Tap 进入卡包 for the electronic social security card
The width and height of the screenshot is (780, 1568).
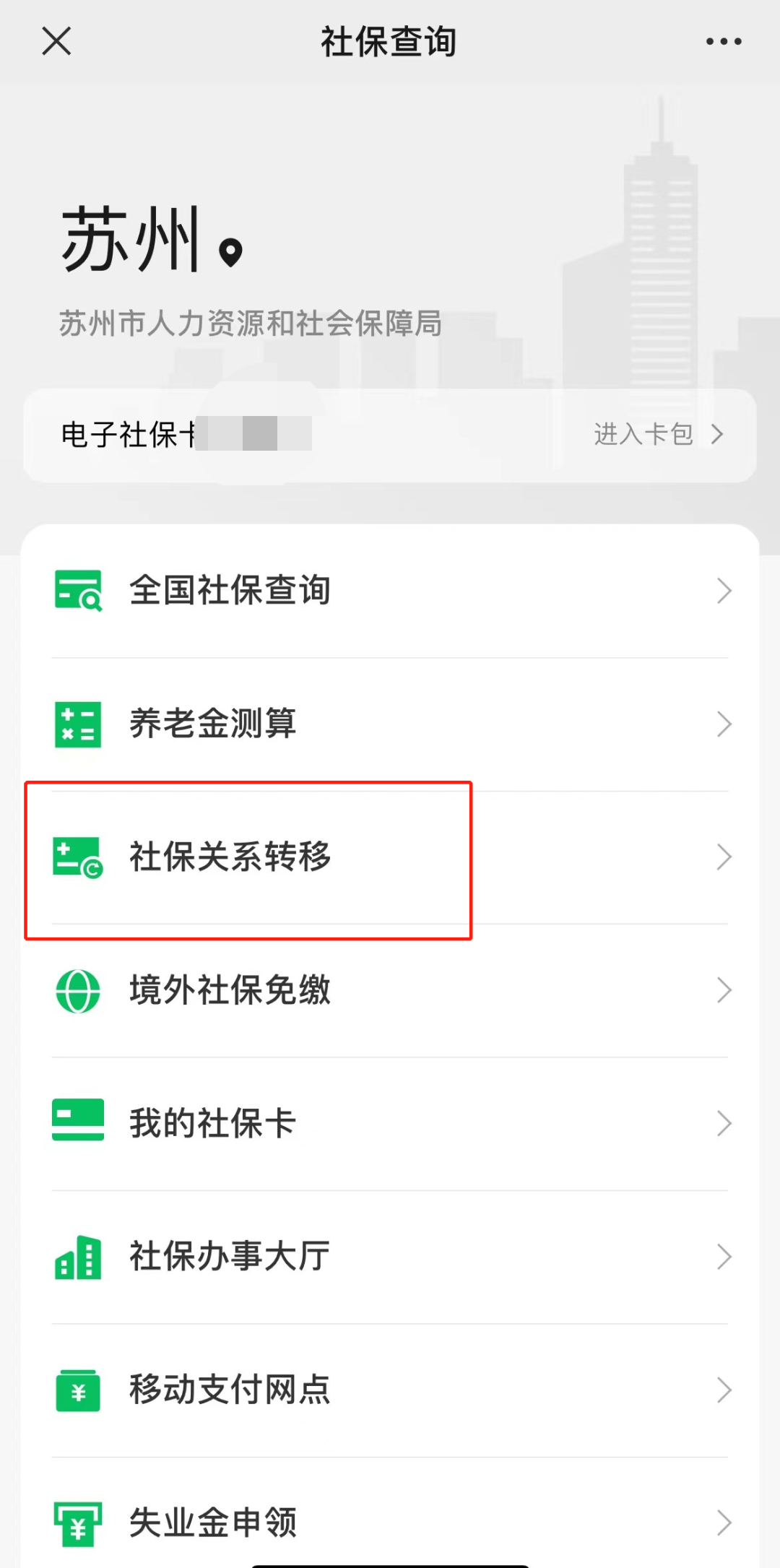(x=657, y=435)
